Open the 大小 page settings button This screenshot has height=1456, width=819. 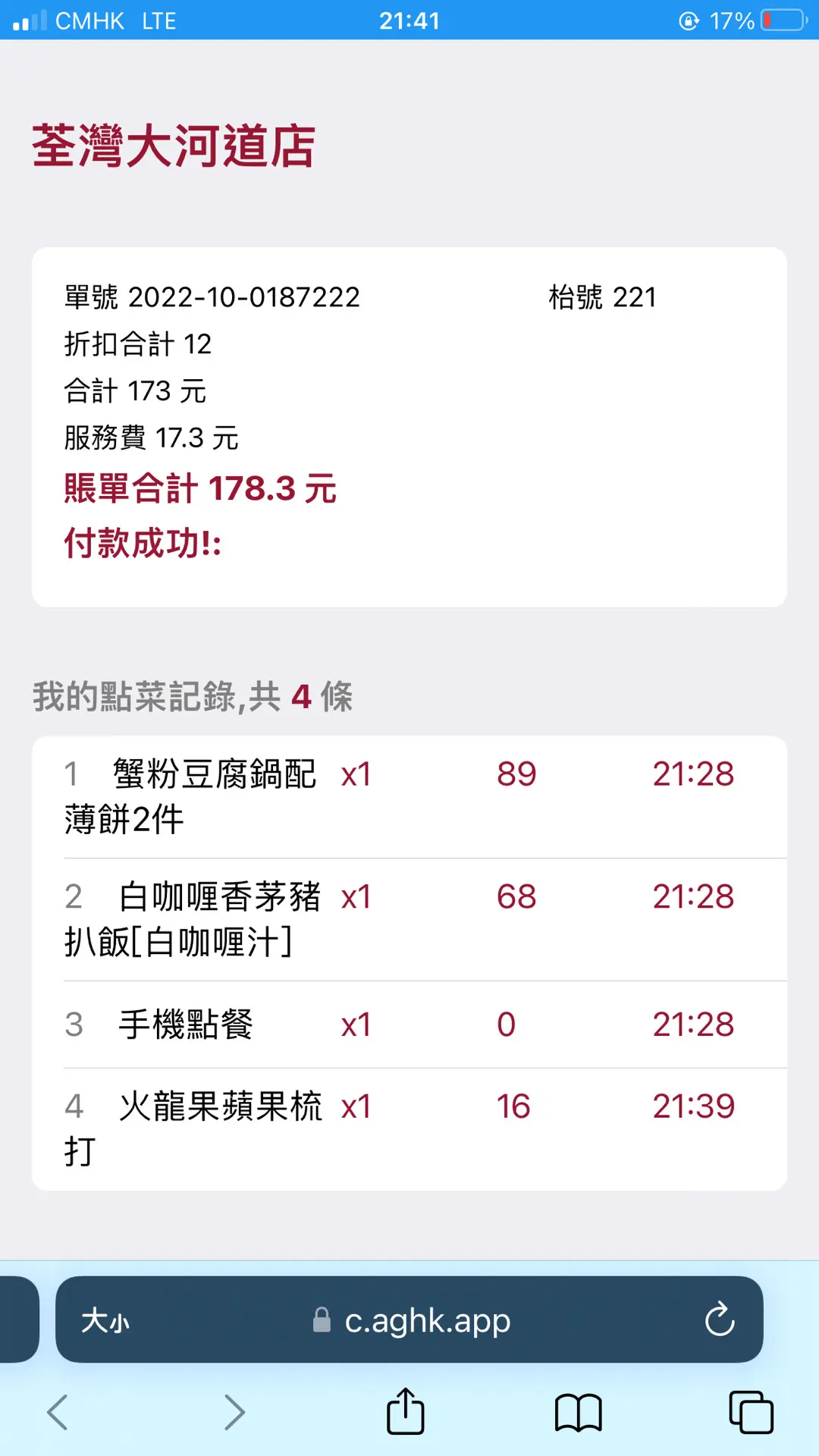click(x=105, y=1320)
